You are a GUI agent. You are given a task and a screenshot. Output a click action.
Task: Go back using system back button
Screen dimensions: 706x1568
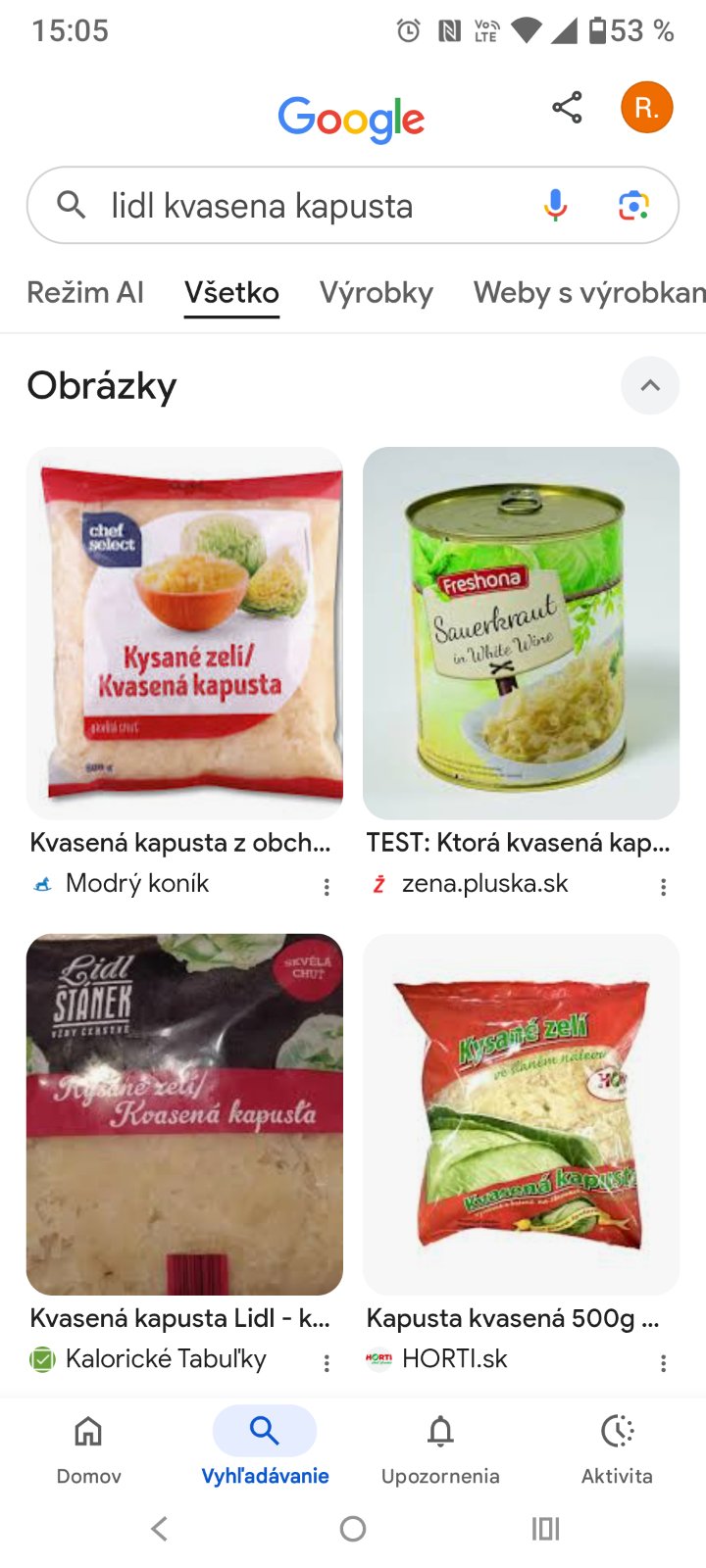coord(160,1528)
